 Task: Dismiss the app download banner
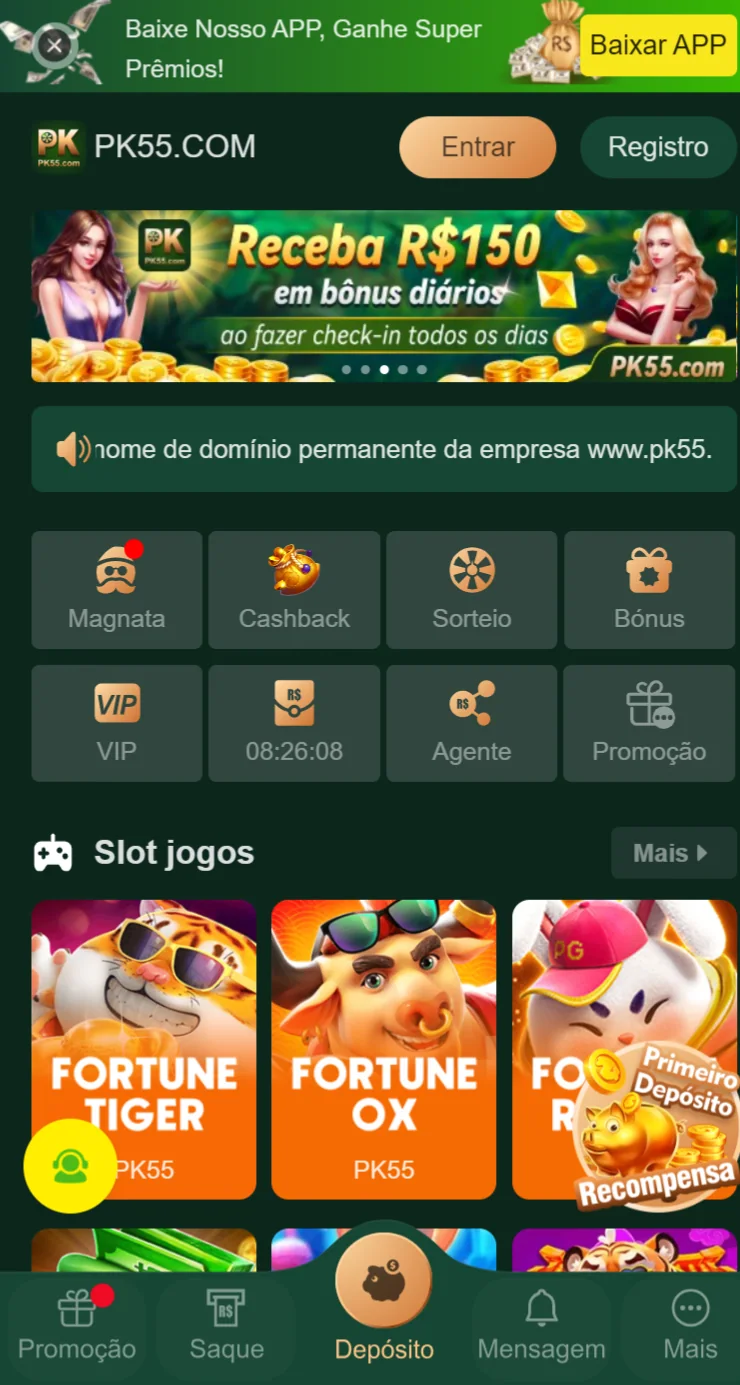pyautogui.click(x=55, y=46)
